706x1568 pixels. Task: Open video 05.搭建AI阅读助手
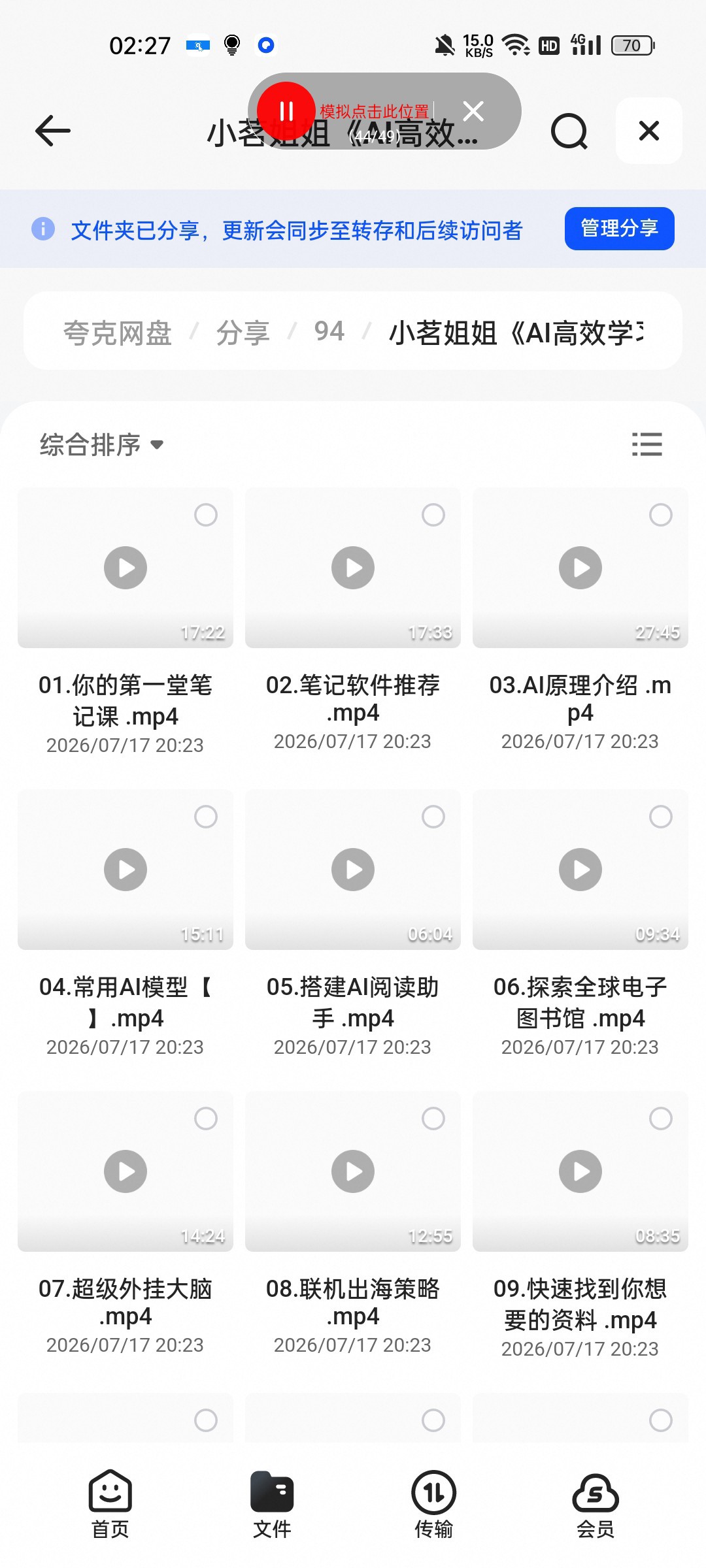(353, 870)
